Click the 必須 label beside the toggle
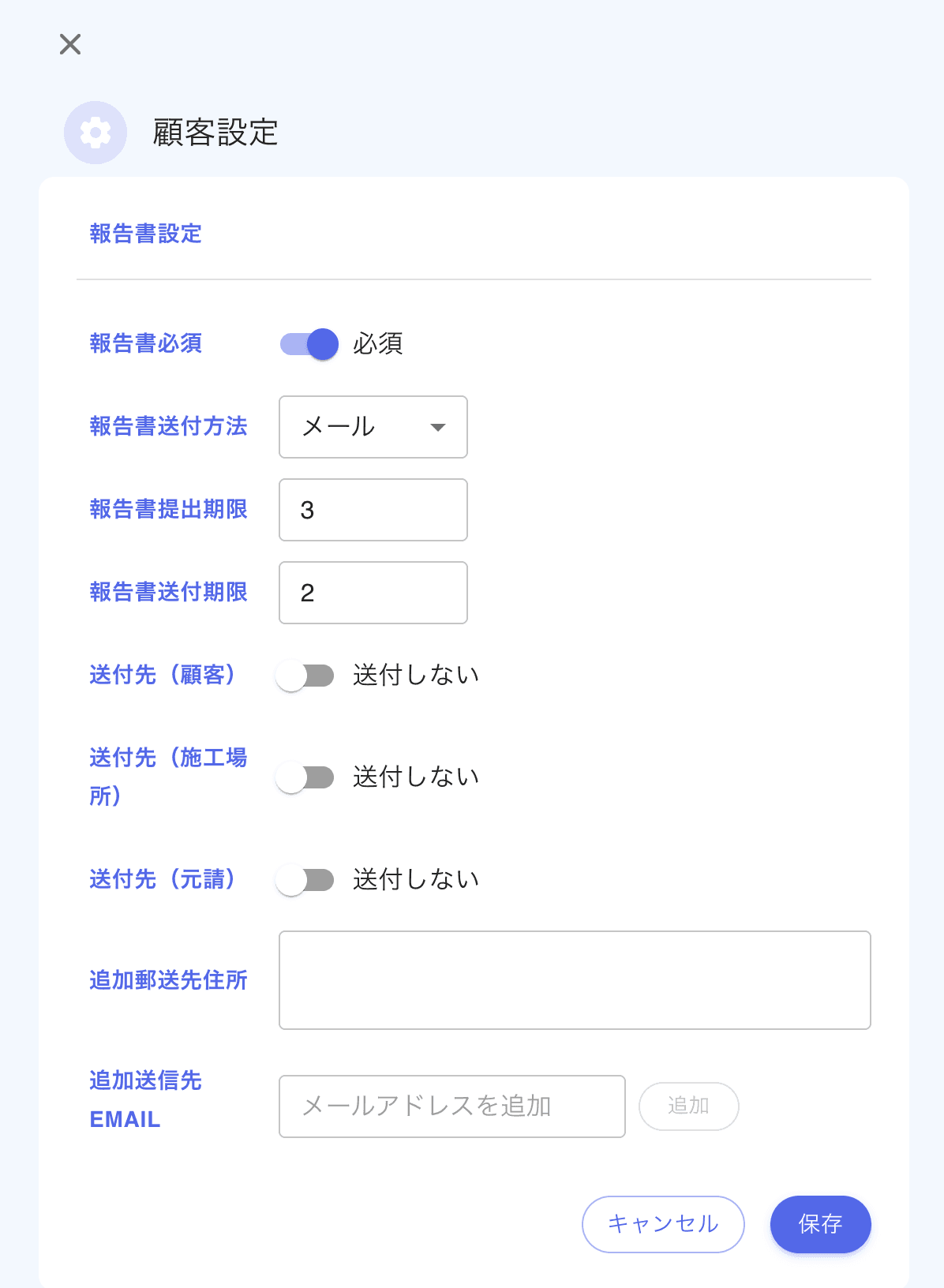 376,344
